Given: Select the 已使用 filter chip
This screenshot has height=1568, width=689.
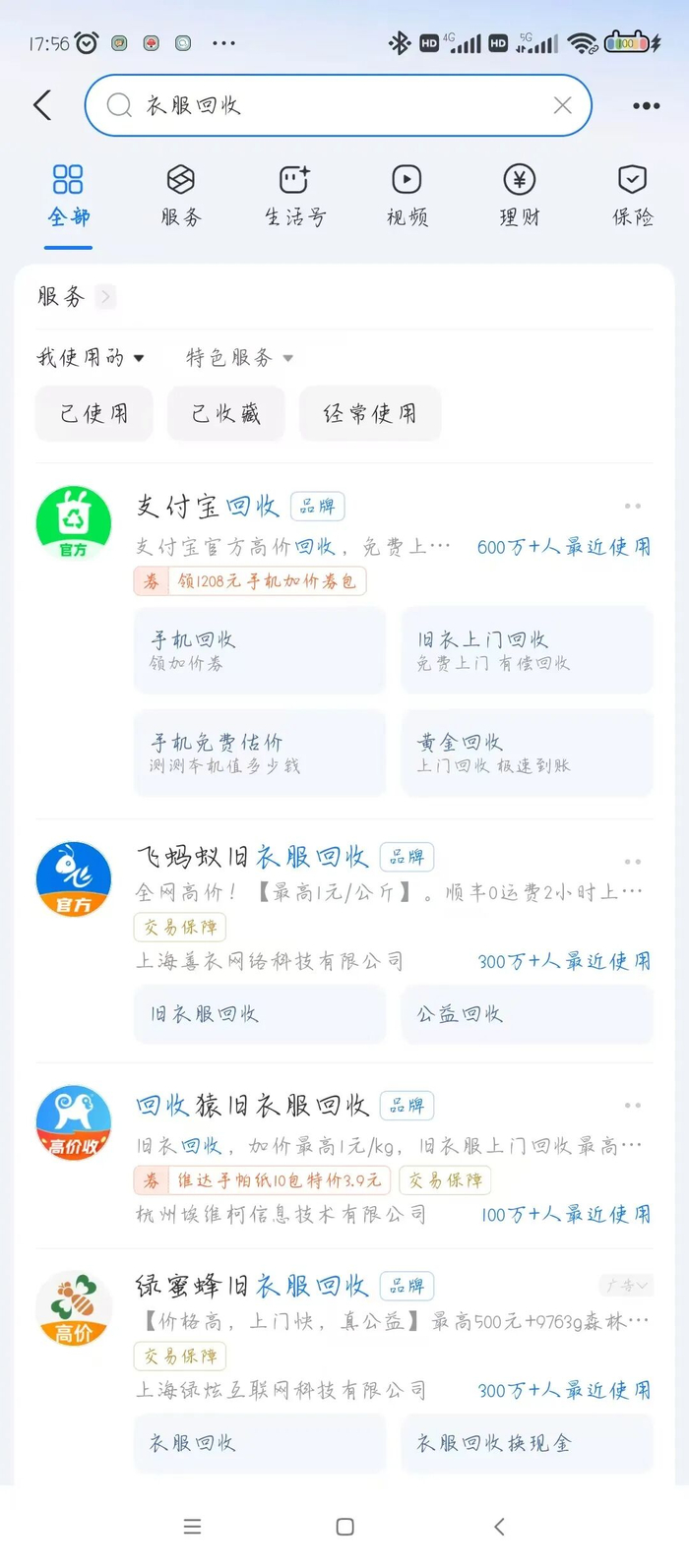Looking at the screenshot, I should [x=94, y=413].
